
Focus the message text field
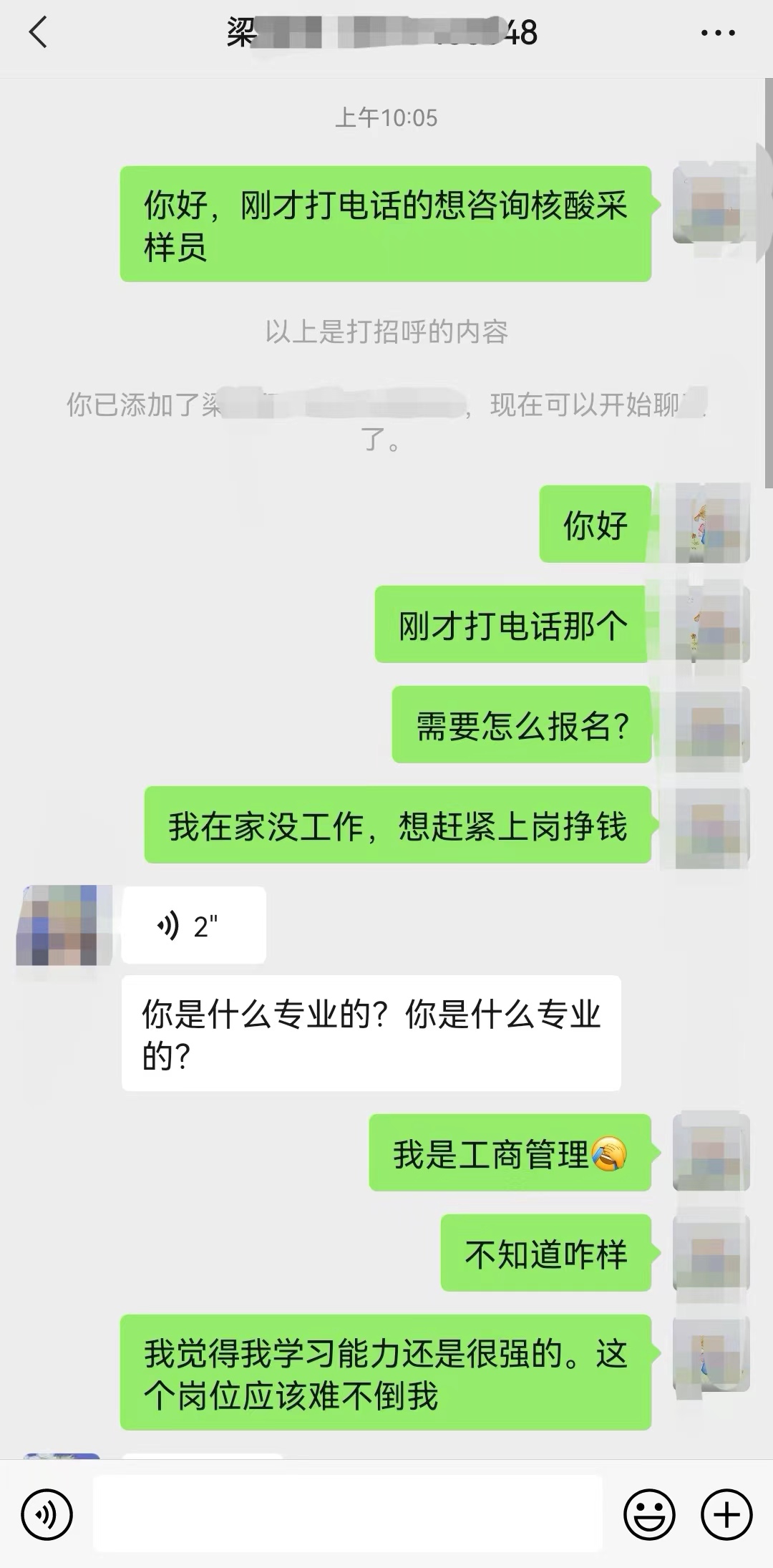pos(348,1514)
